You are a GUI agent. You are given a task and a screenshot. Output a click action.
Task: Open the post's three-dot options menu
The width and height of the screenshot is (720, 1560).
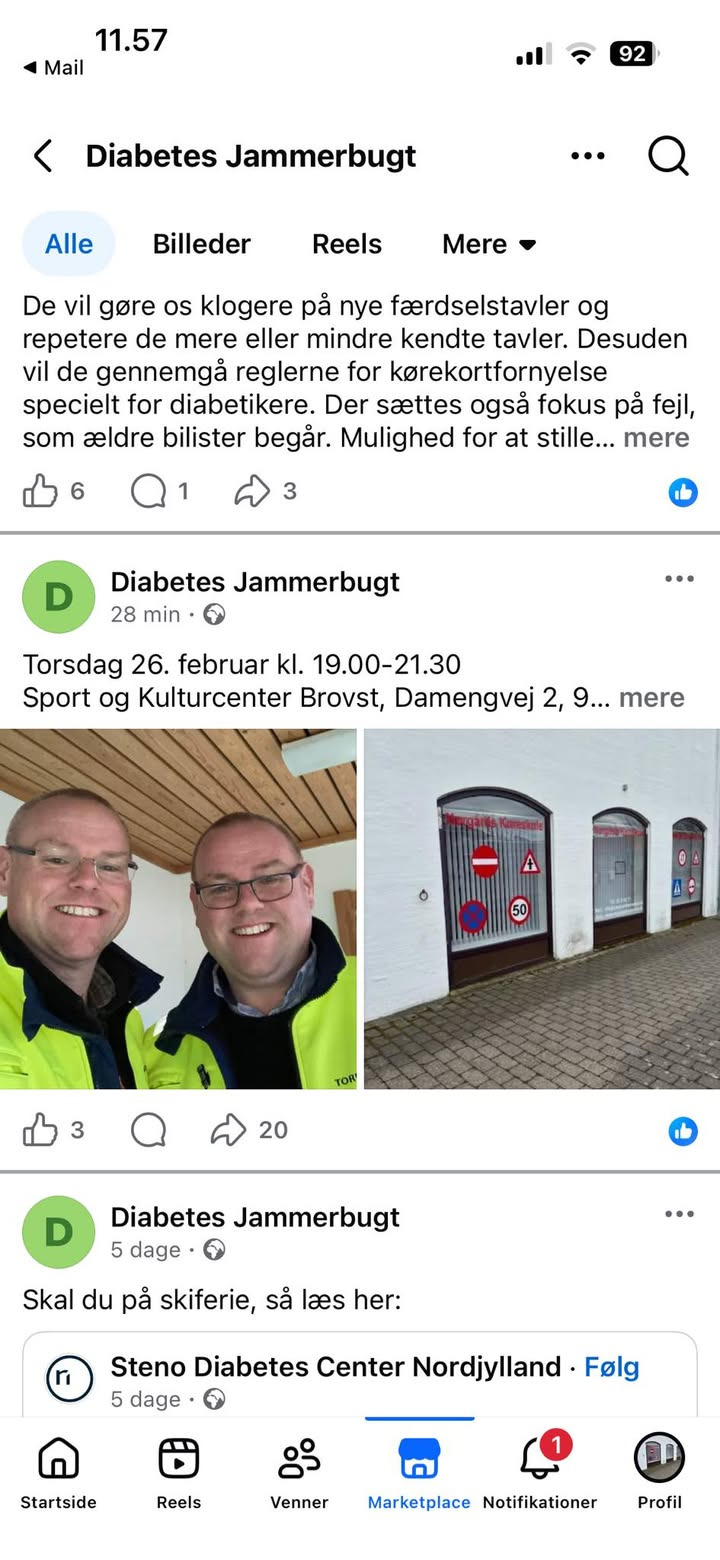[679, 578]
